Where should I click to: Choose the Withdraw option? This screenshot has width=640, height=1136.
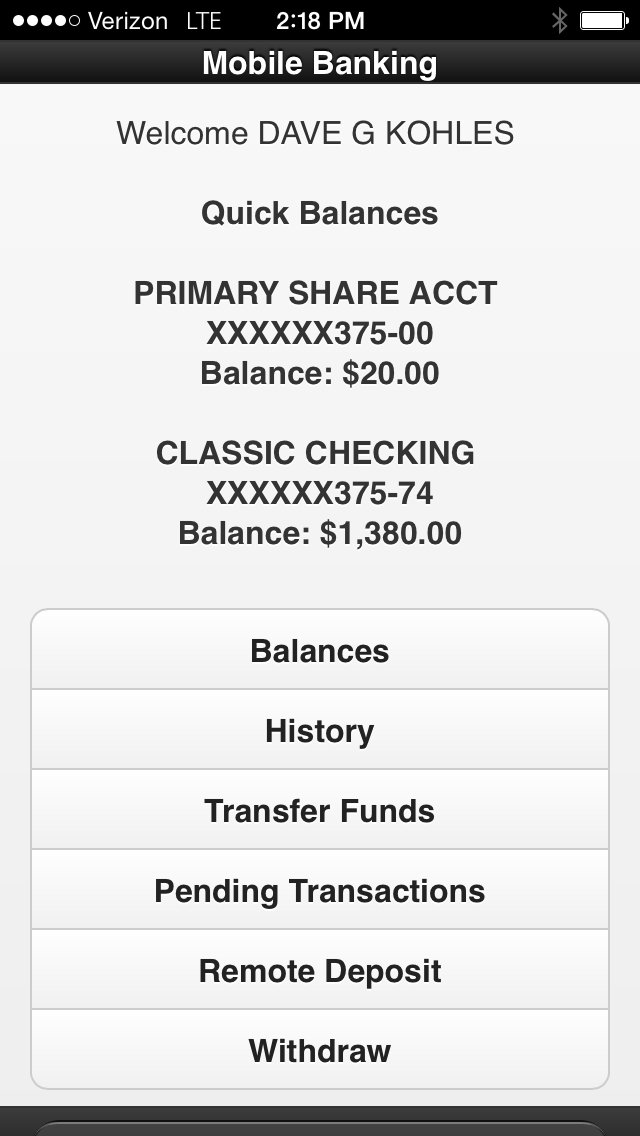(320, 1050)
